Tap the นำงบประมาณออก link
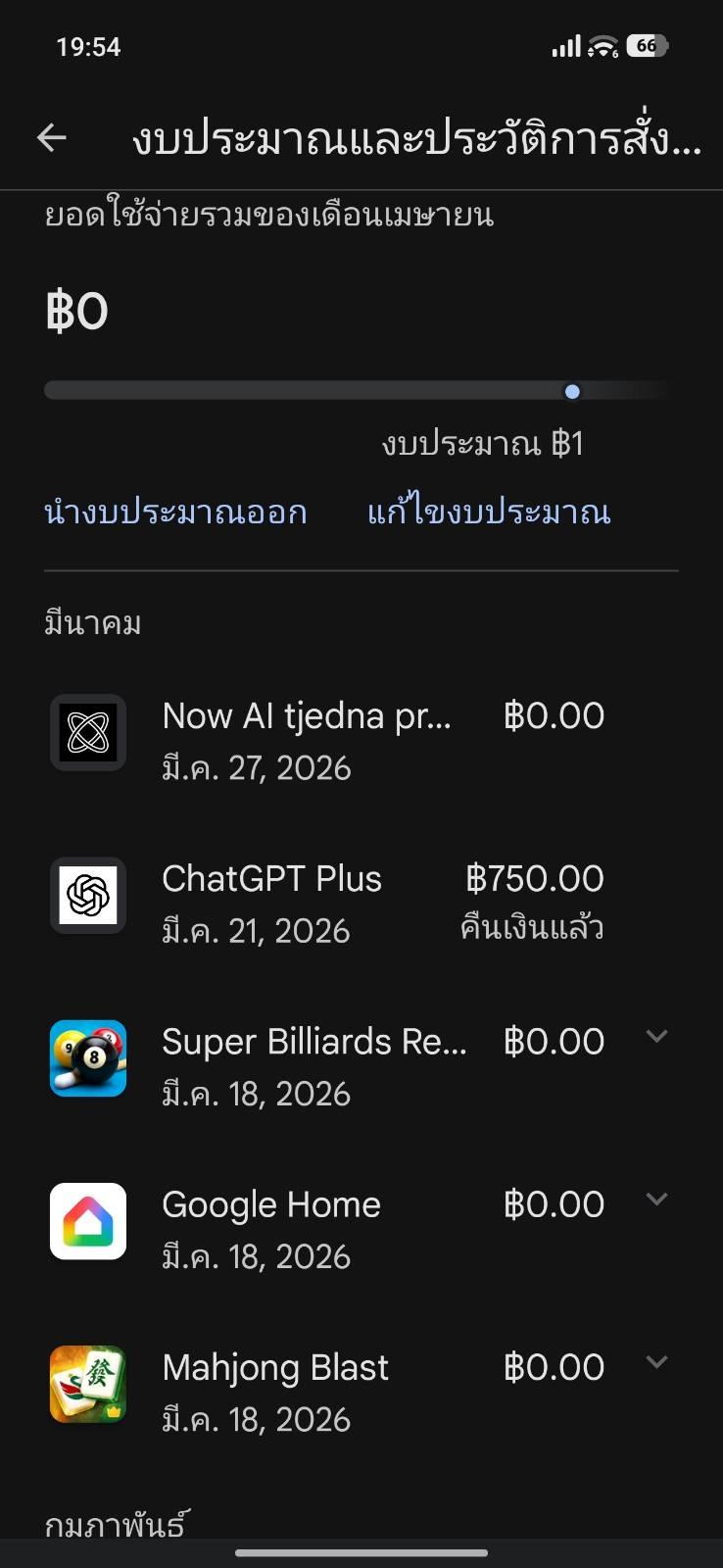The image size is (723, 1568). click(175, 512)
